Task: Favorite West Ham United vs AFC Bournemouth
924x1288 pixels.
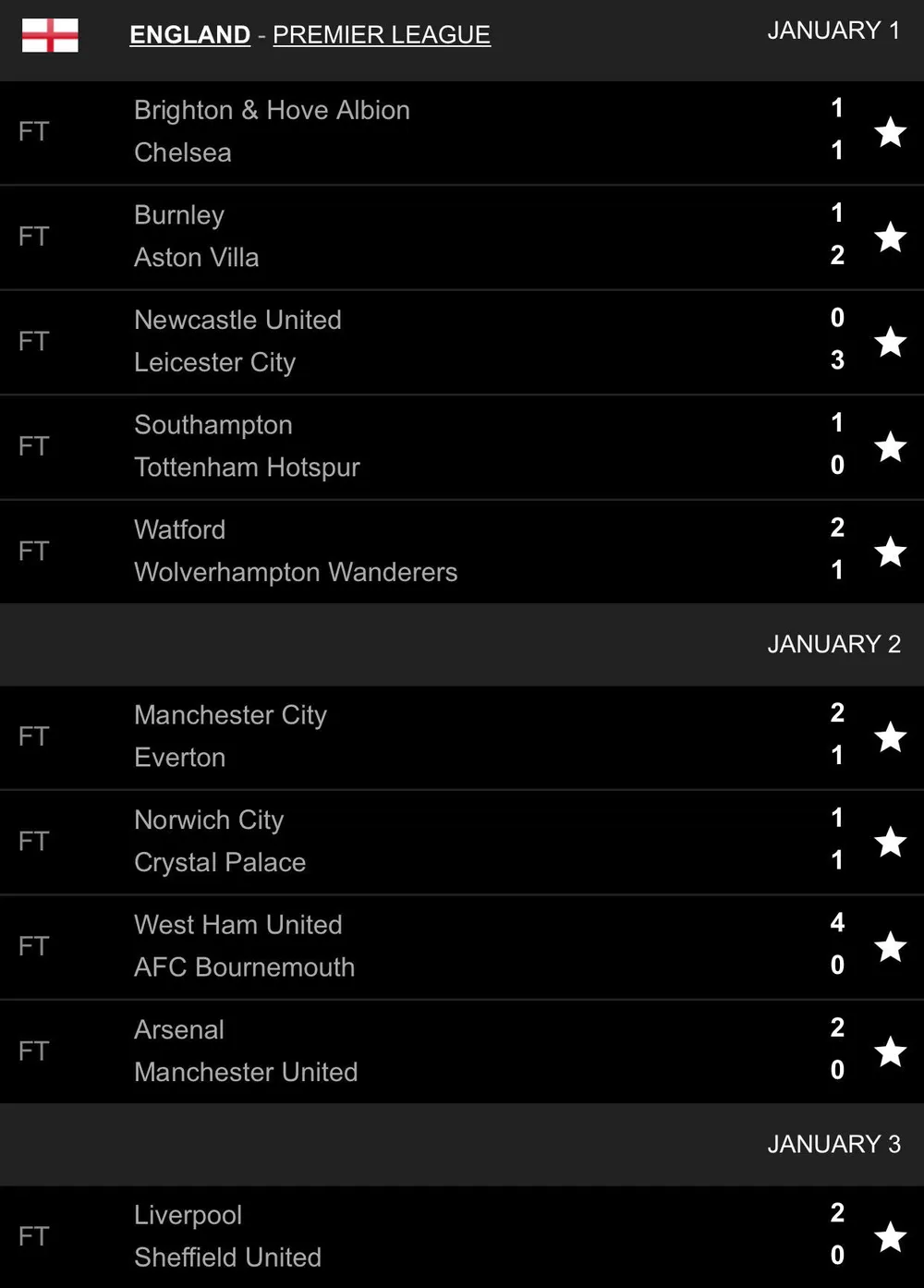Action: click(890, 947)
